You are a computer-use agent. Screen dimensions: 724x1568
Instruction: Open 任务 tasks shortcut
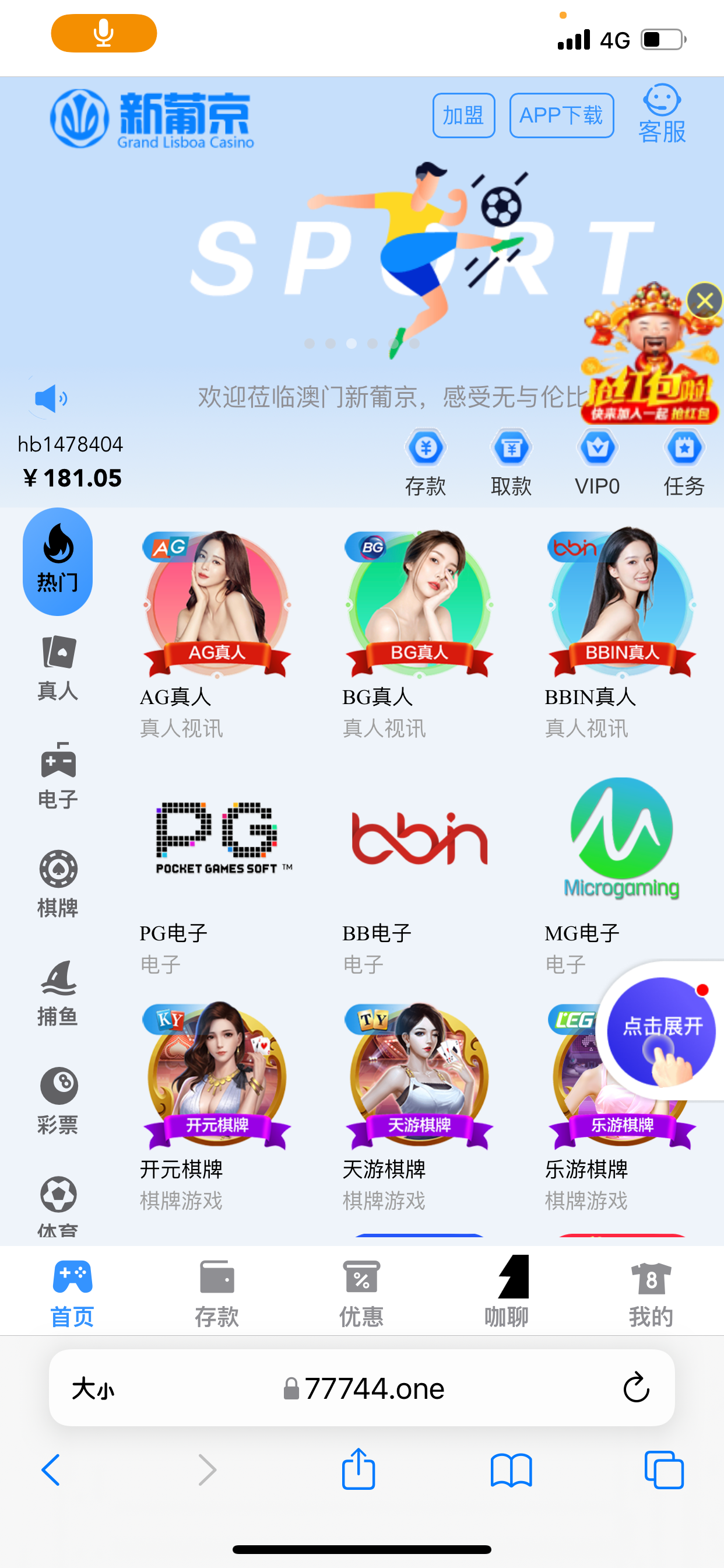coord(684,462)
